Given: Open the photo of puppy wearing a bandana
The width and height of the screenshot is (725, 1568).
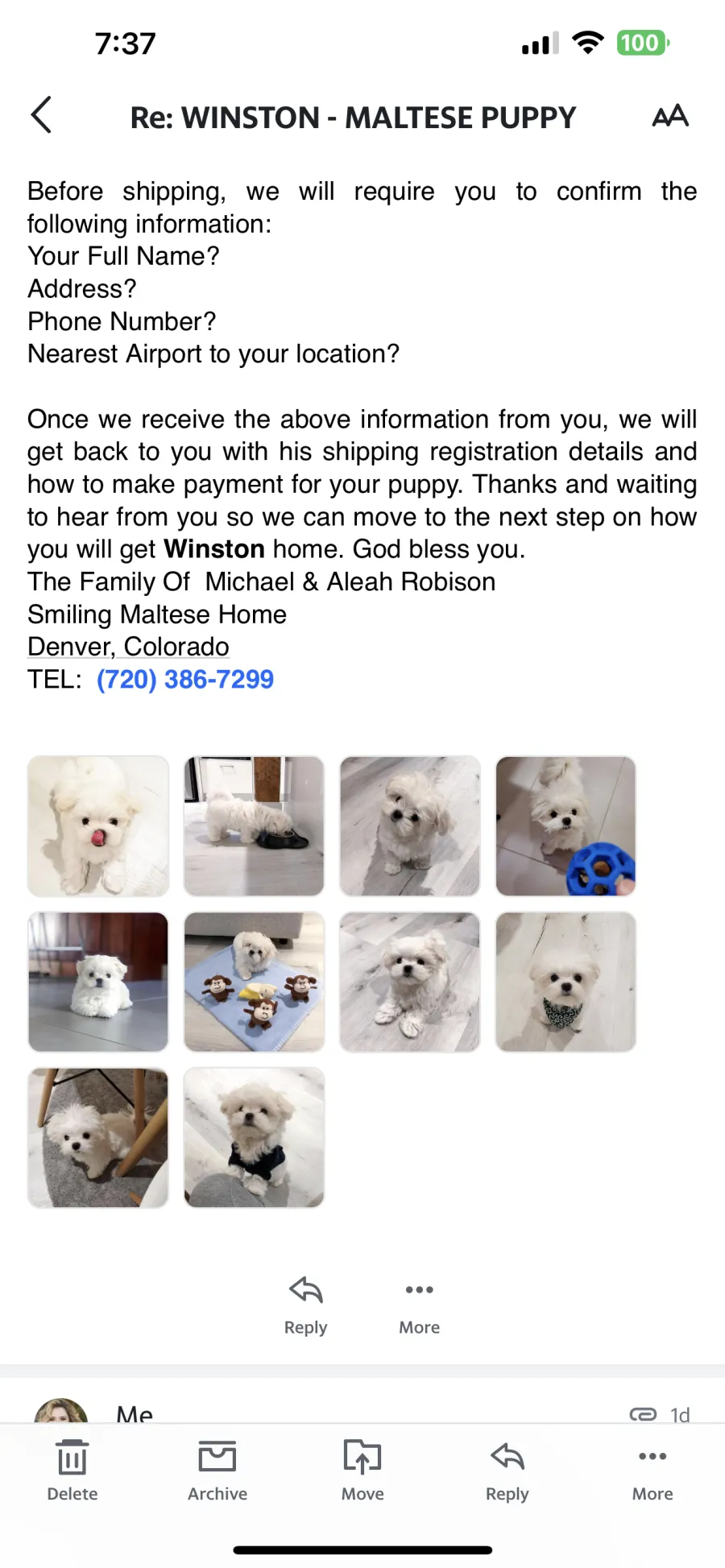Looking at the screenshot, I should click(566, 982).
